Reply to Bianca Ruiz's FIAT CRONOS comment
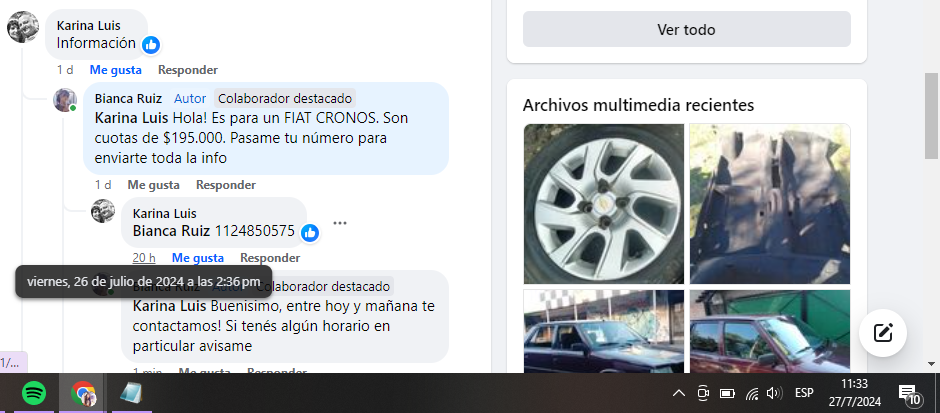 pos(225,185)
